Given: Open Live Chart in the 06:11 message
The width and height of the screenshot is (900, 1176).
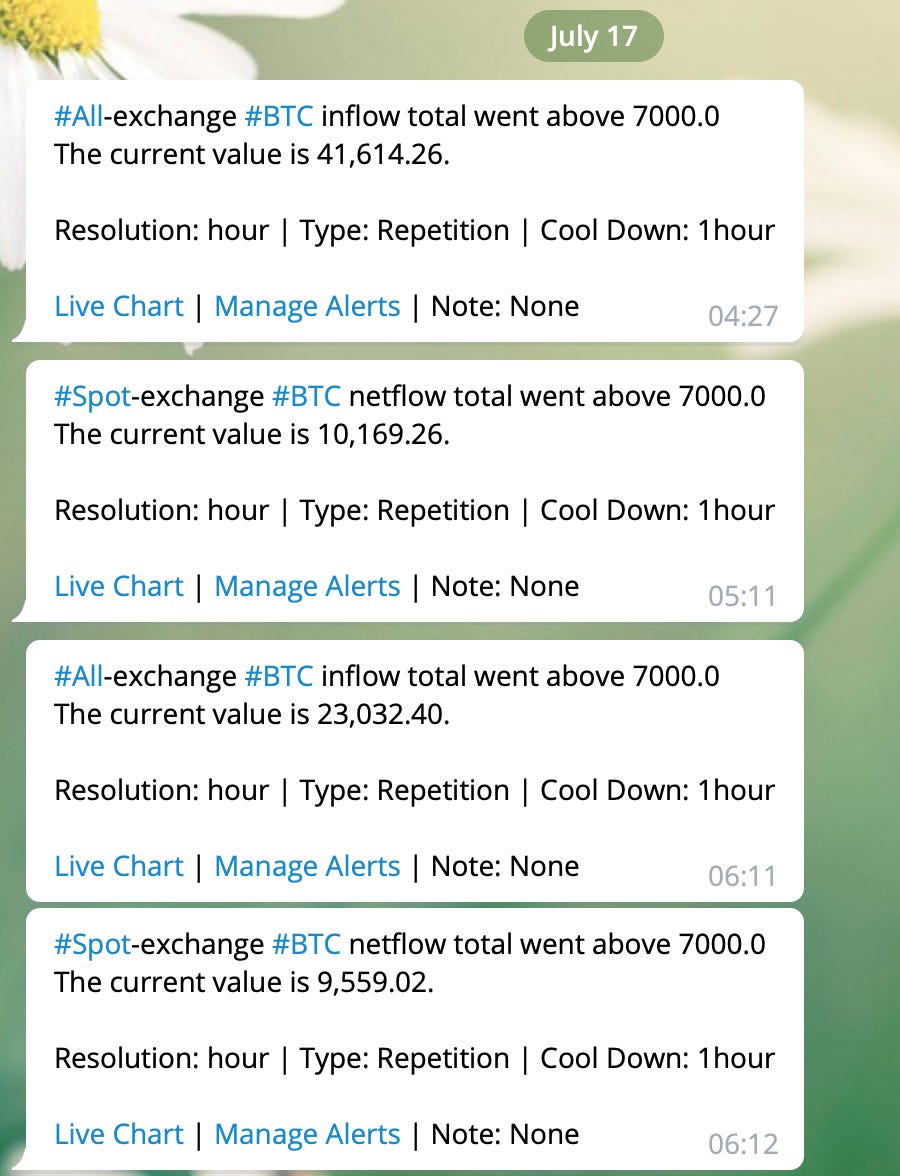Looking at the screenshot, I should click(x=118, y=866).
